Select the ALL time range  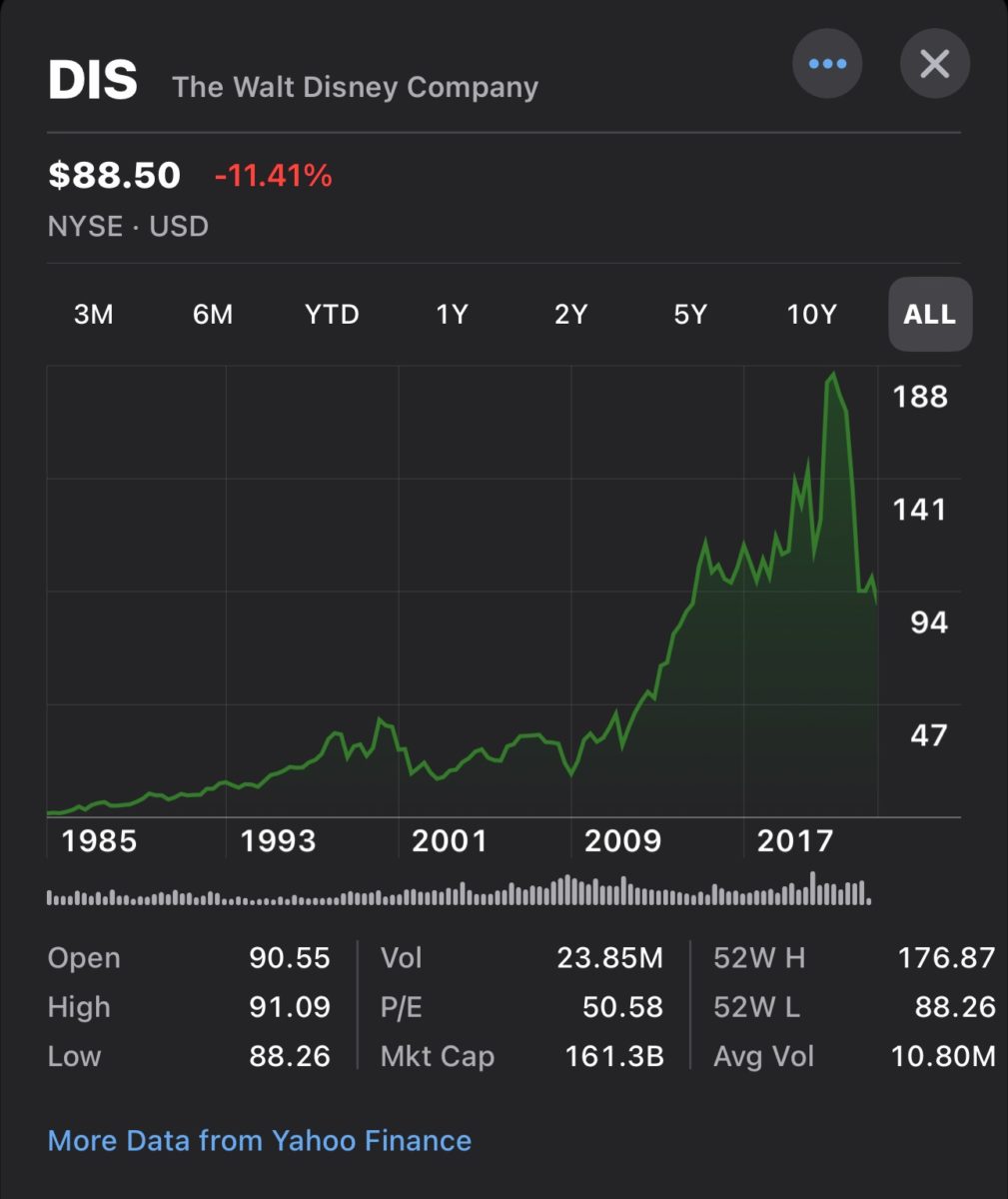(929, 315)
